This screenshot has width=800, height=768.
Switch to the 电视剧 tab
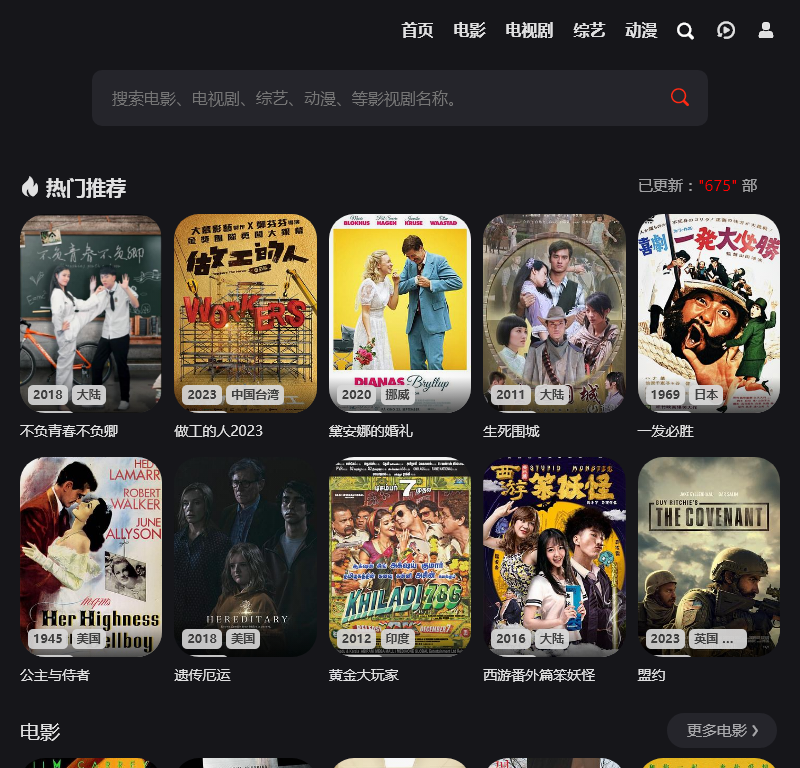coord(529,30)
